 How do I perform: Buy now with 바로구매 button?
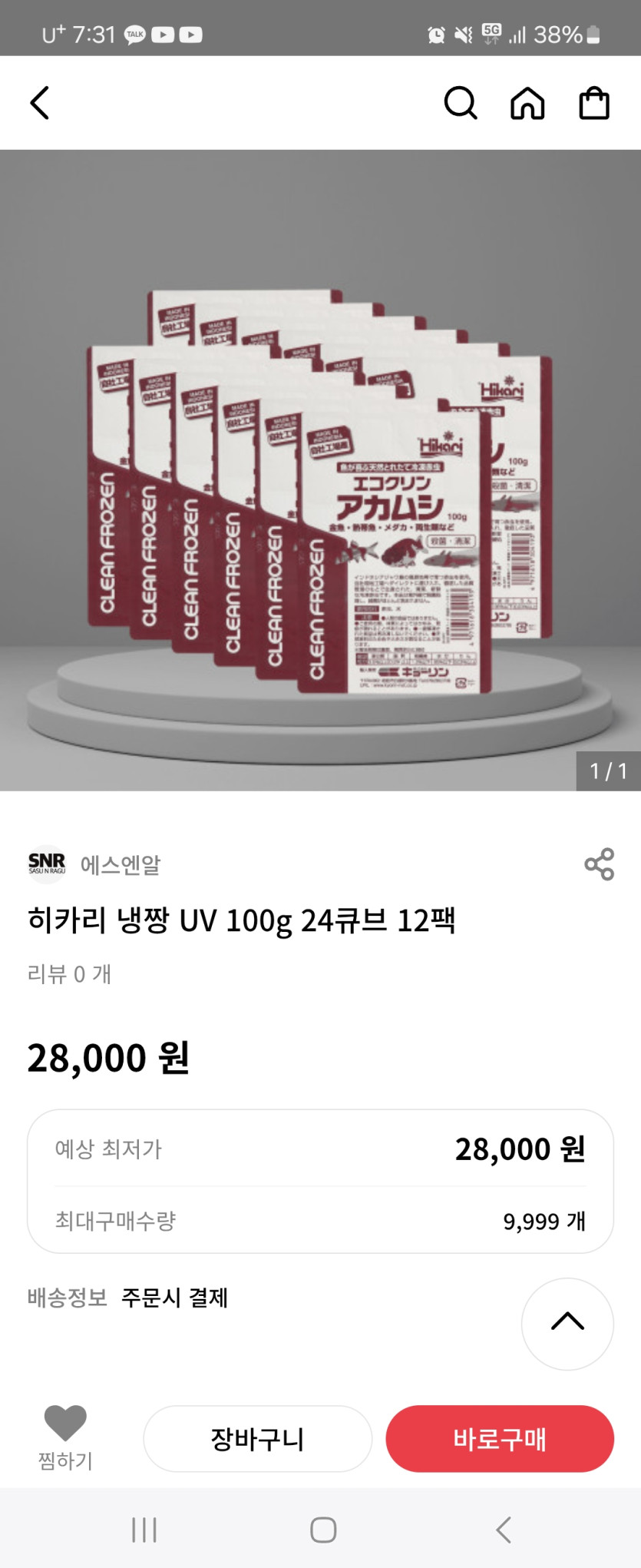(500, 1439)
